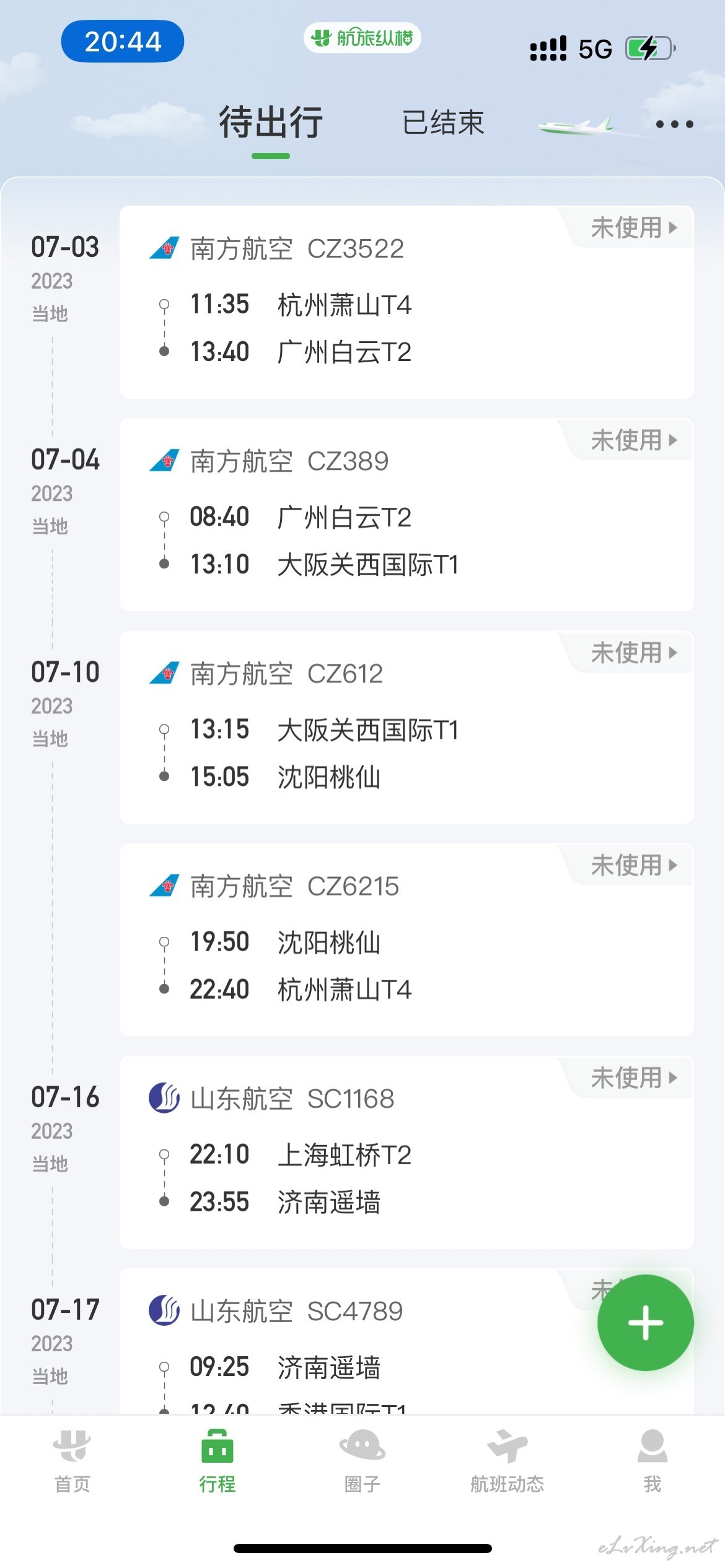Tap 未使用 status on CZ6215
The image size is (725, 1568).
pyautogui.click(x=633, y=865)
